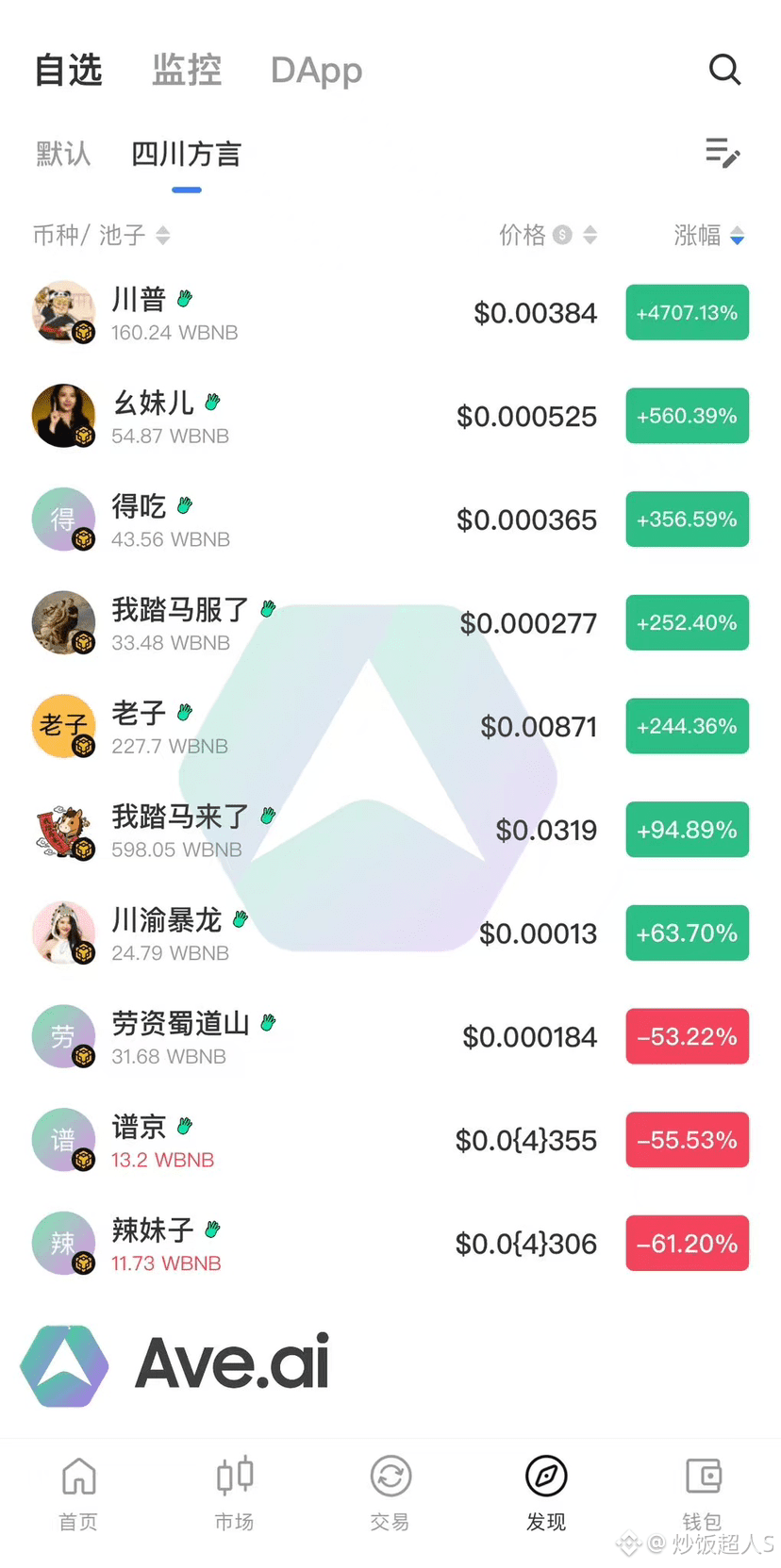
Task: Sort the list by 币种/池子
Action: tap(101, 235)
